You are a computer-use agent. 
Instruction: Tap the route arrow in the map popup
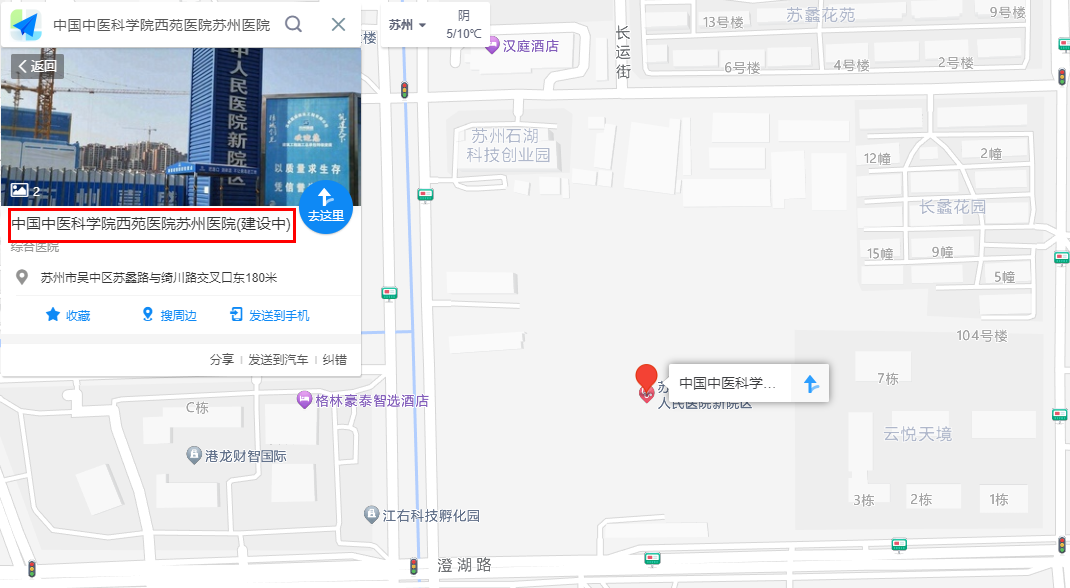point(811,384)
